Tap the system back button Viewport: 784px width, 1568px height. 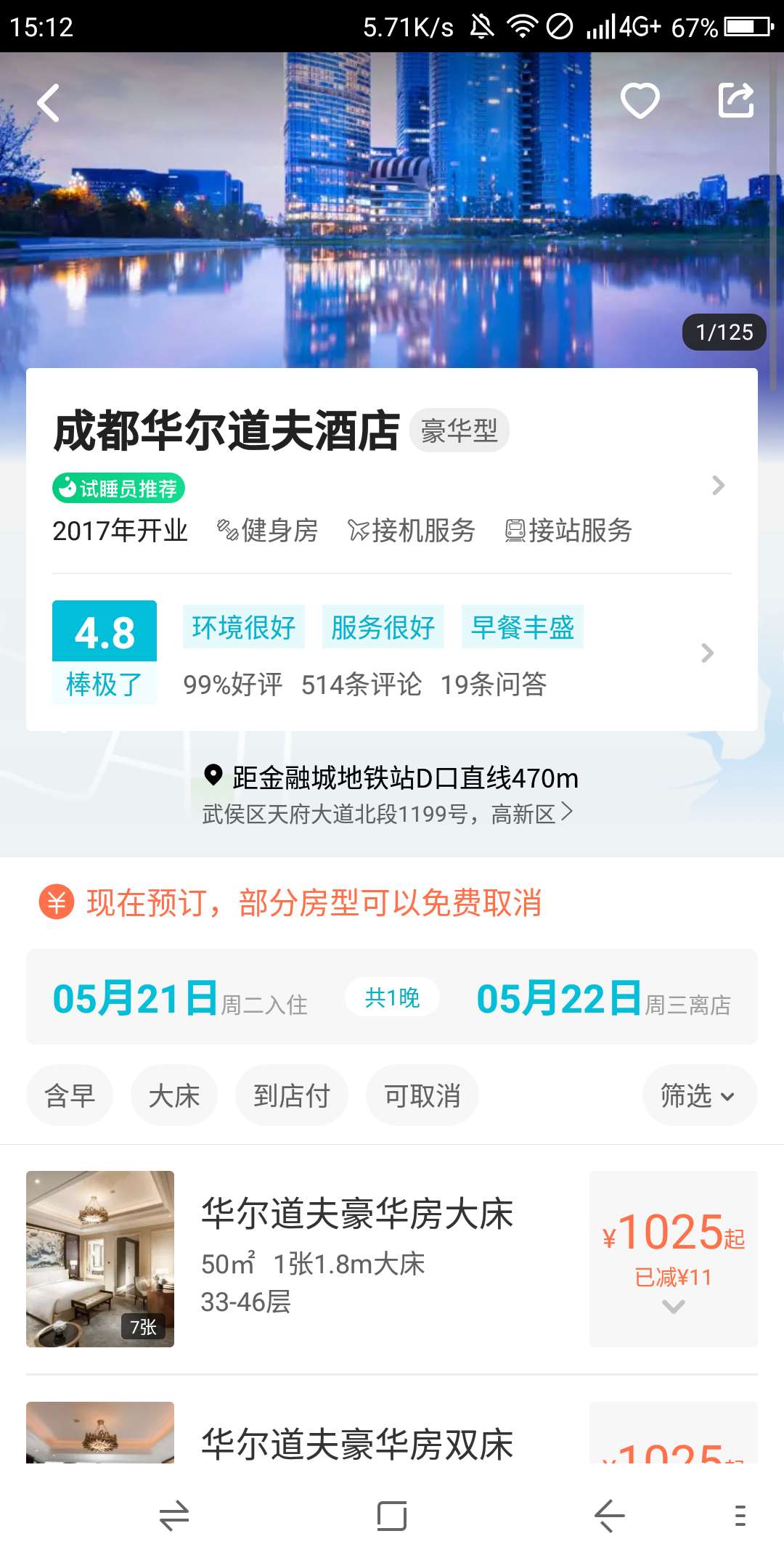[x=609, y=1516]
